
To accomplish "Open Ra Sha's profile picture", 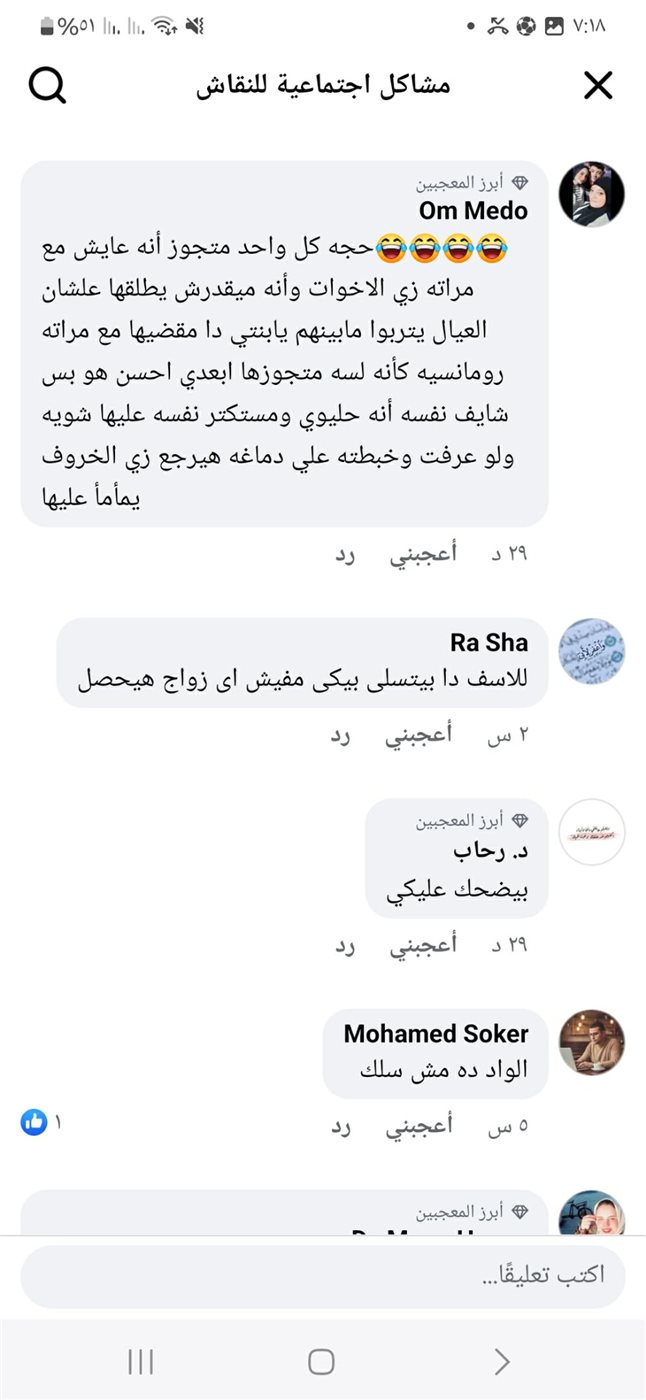I will tap(591, 651).
